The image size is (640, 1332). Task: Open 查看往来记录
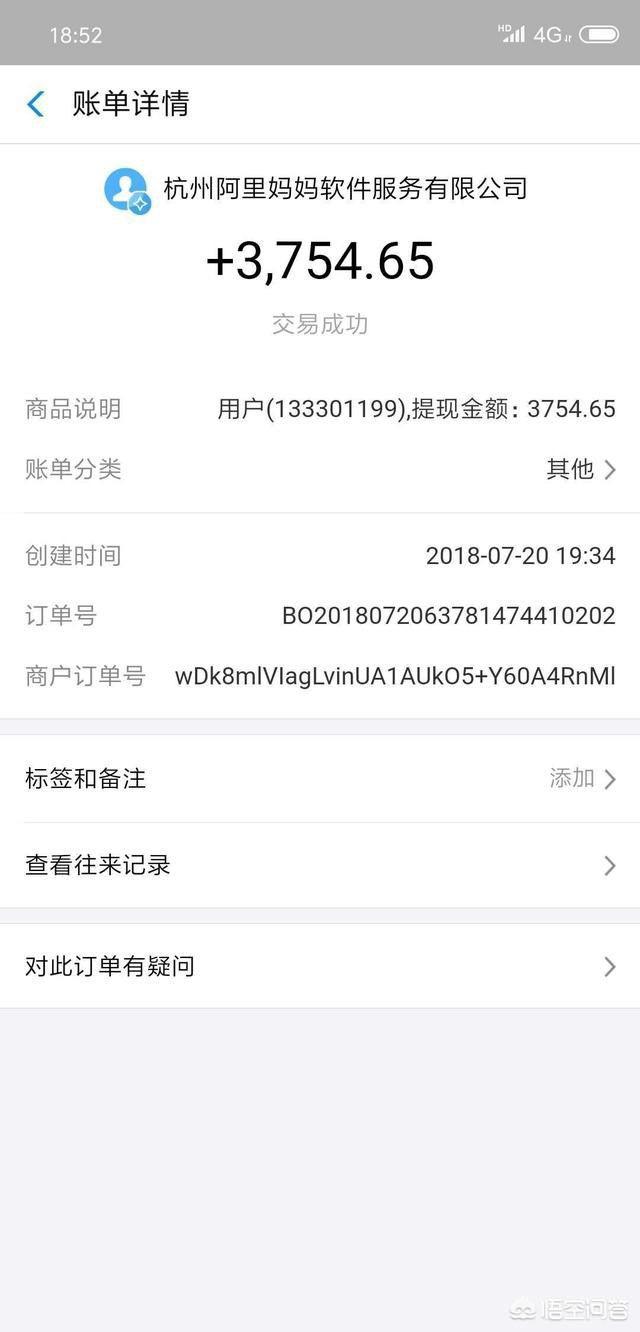[x=320, y=865]
